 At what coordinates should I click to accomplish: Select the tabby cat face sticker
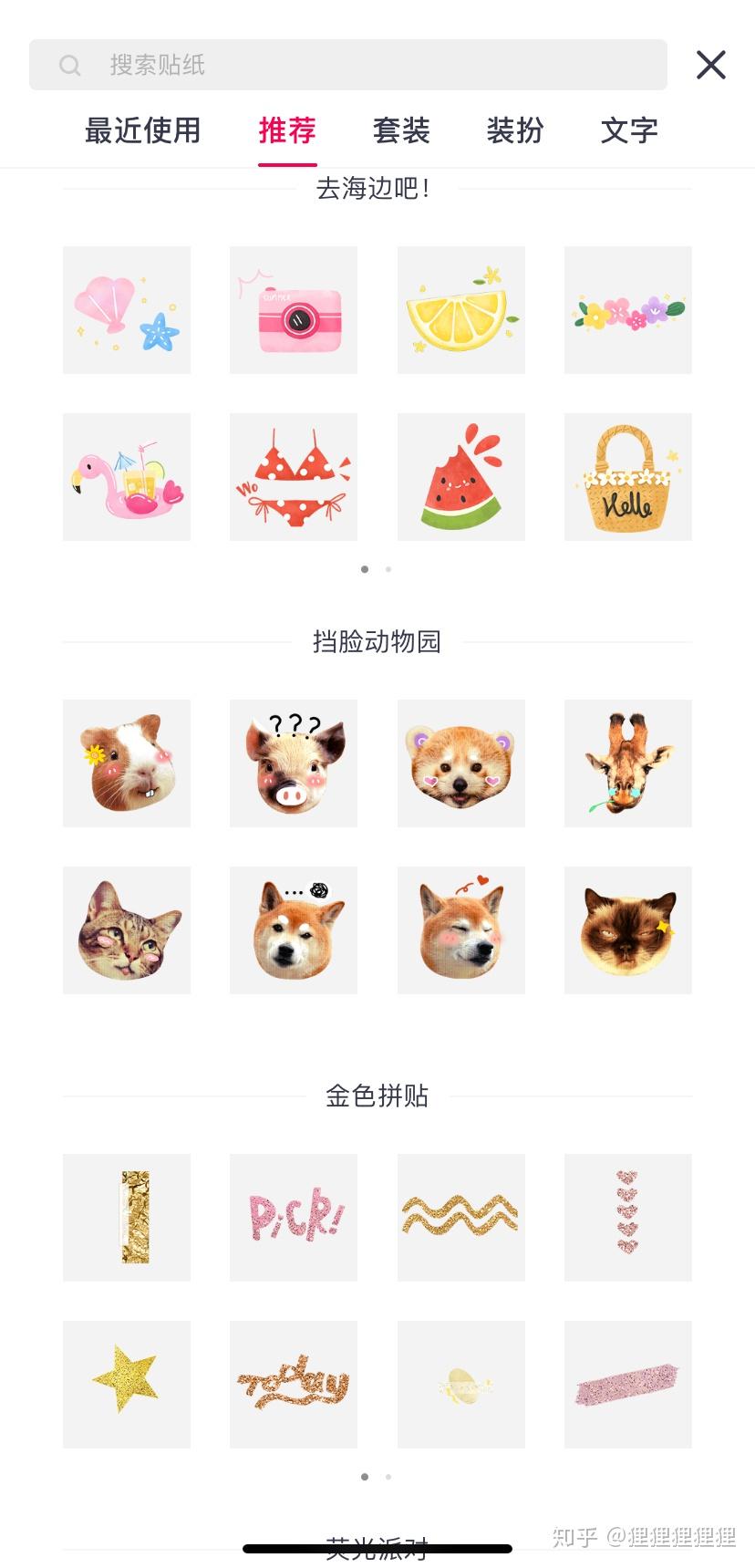pyautogui.click(x=127, y=930)
